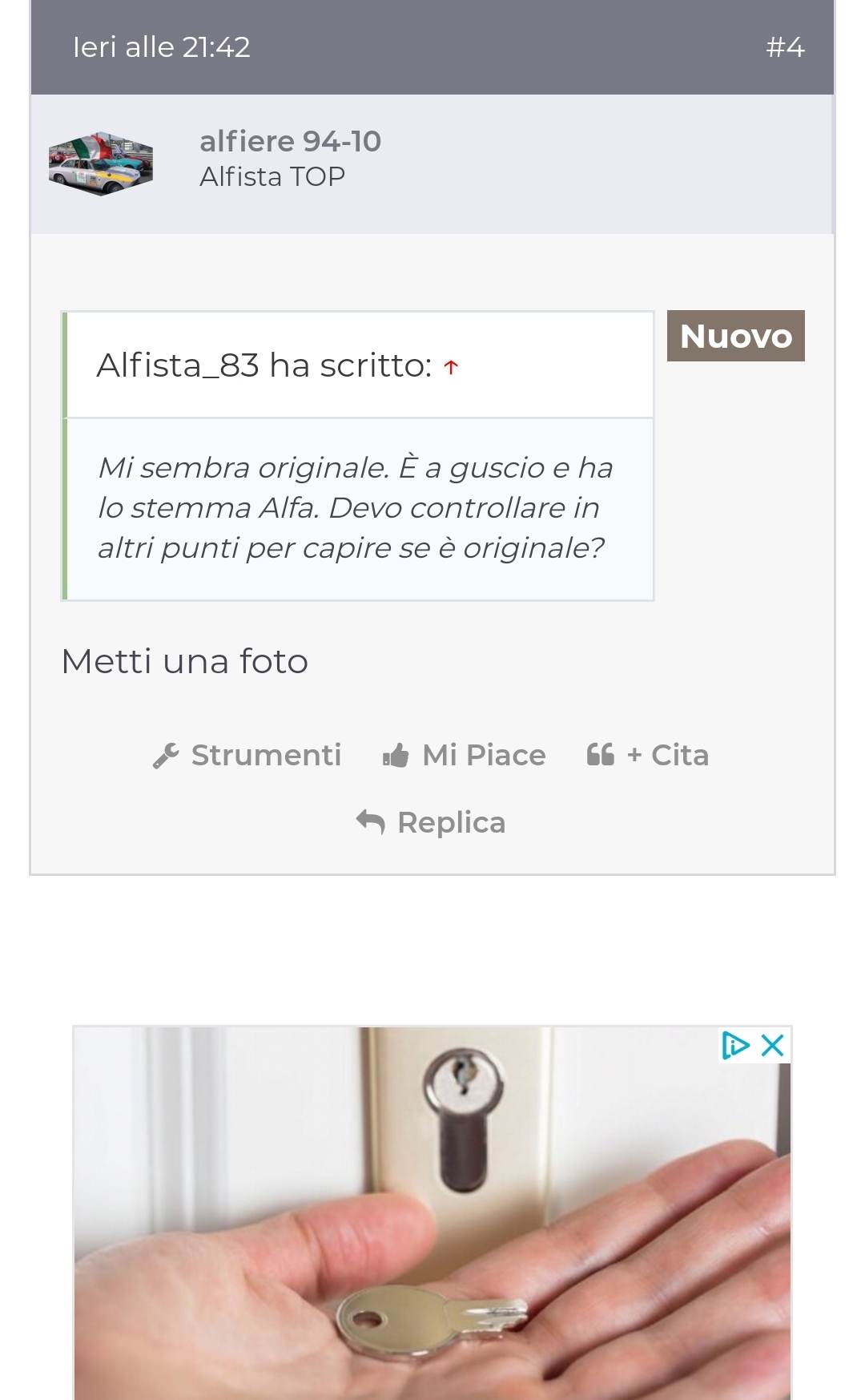Open the Strumenti menu

tap(247, 755)
